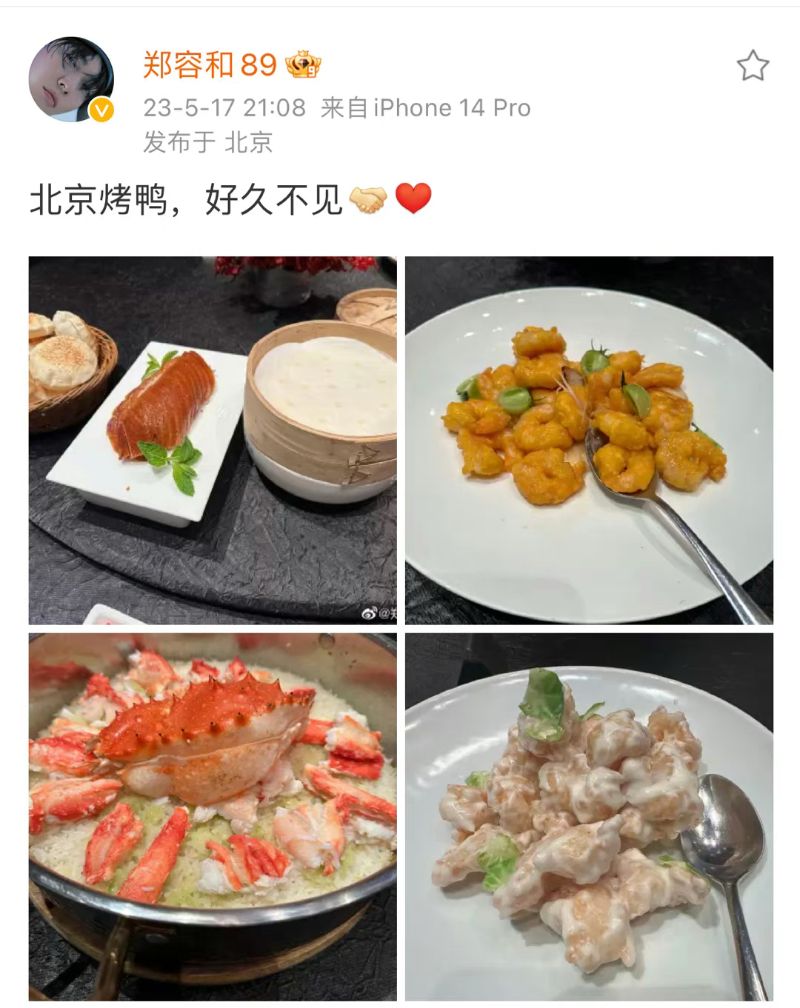Enlarge the king crab rice photo
This screenshot has height=1008, width=800.
[212, 816]
